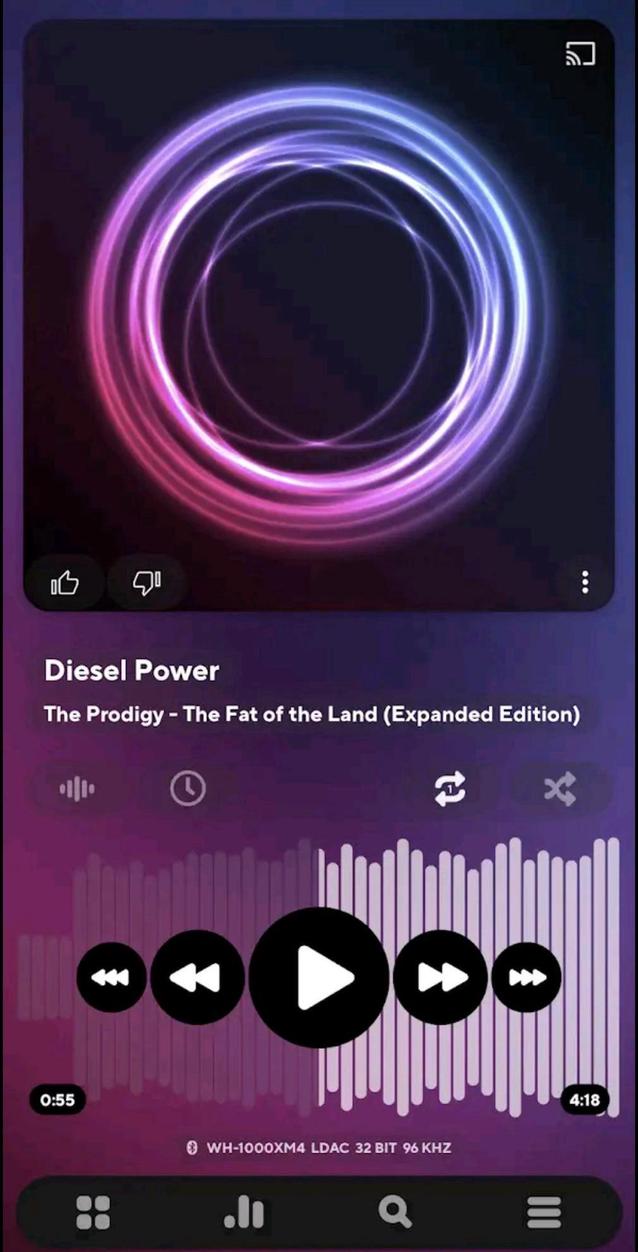Cast audio to another device
Screen dimensions: 638x1252
580,54
